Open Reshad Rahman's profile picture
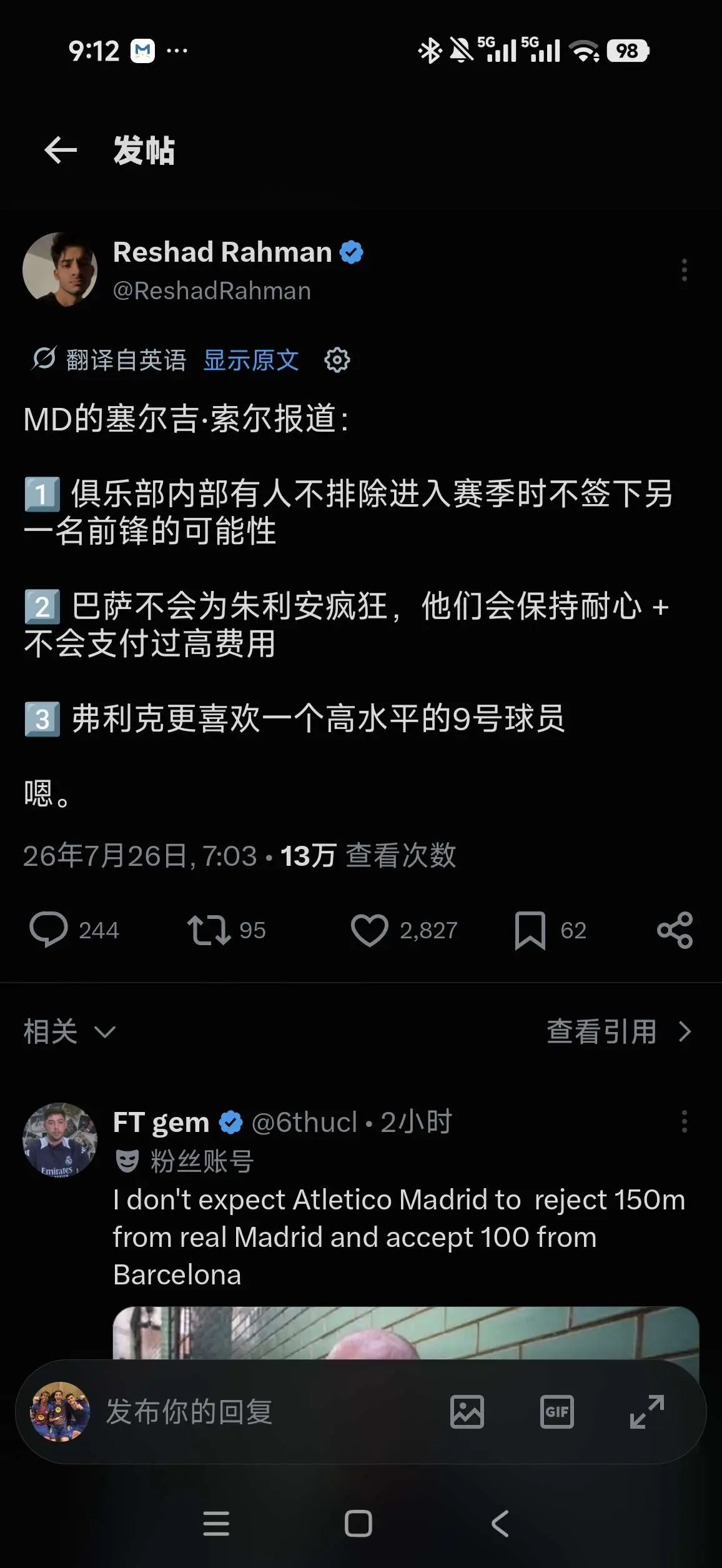722x1568 pixels. 60,270
